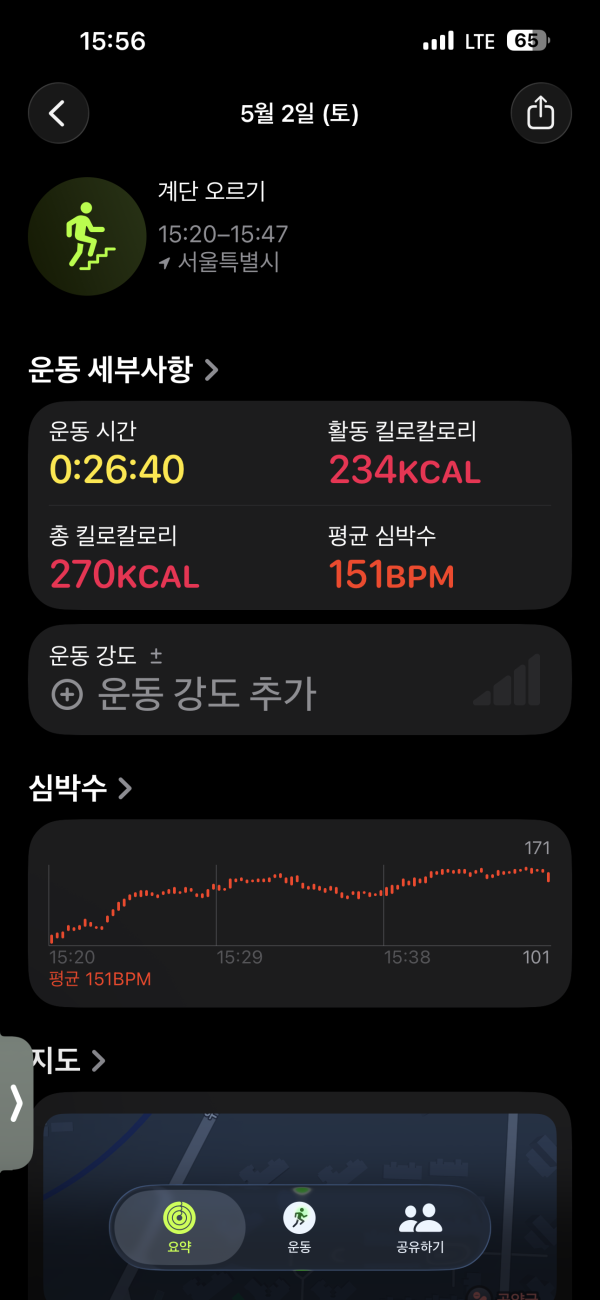
Task: Open the workout stats card
Action: 300,505
